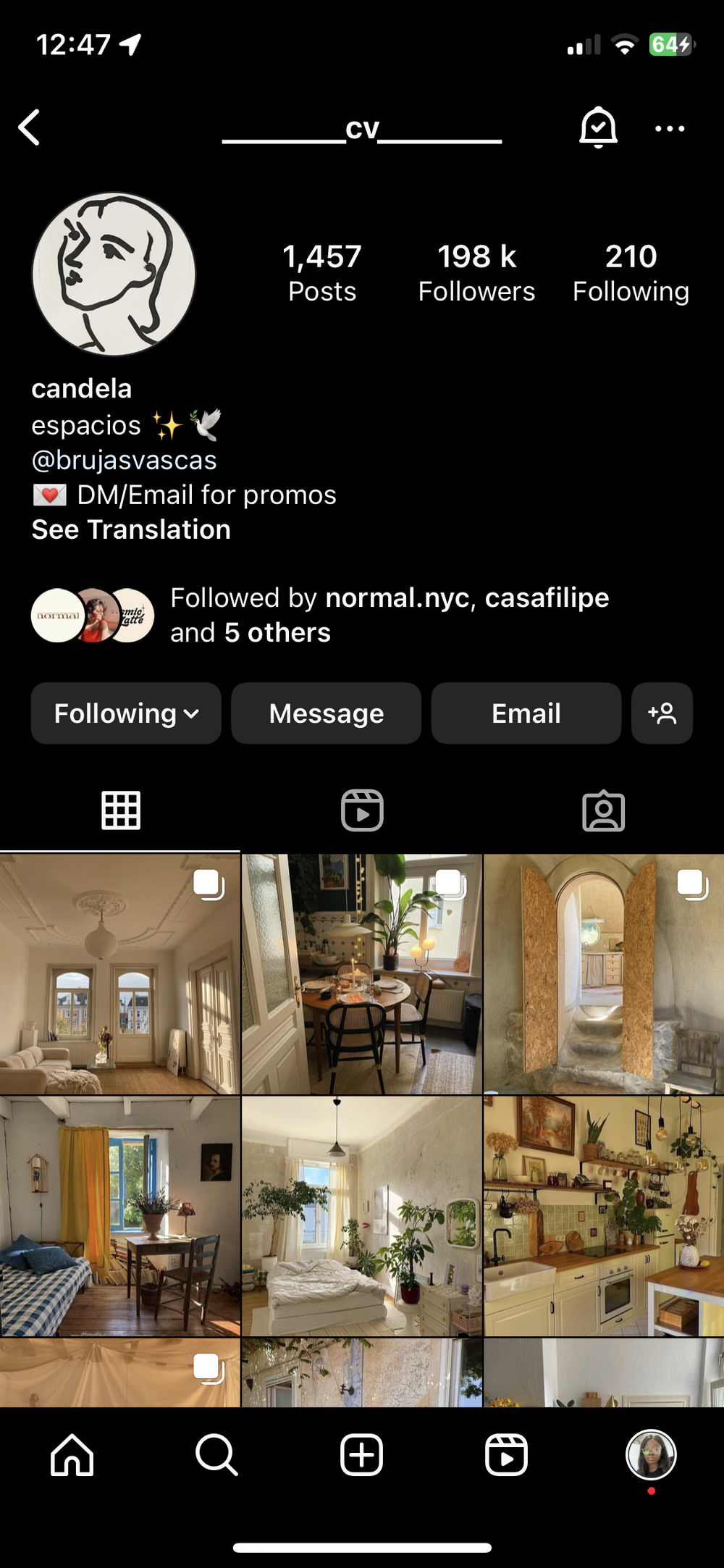Tap See Translation to expand bio text

[x=130, y=529]
